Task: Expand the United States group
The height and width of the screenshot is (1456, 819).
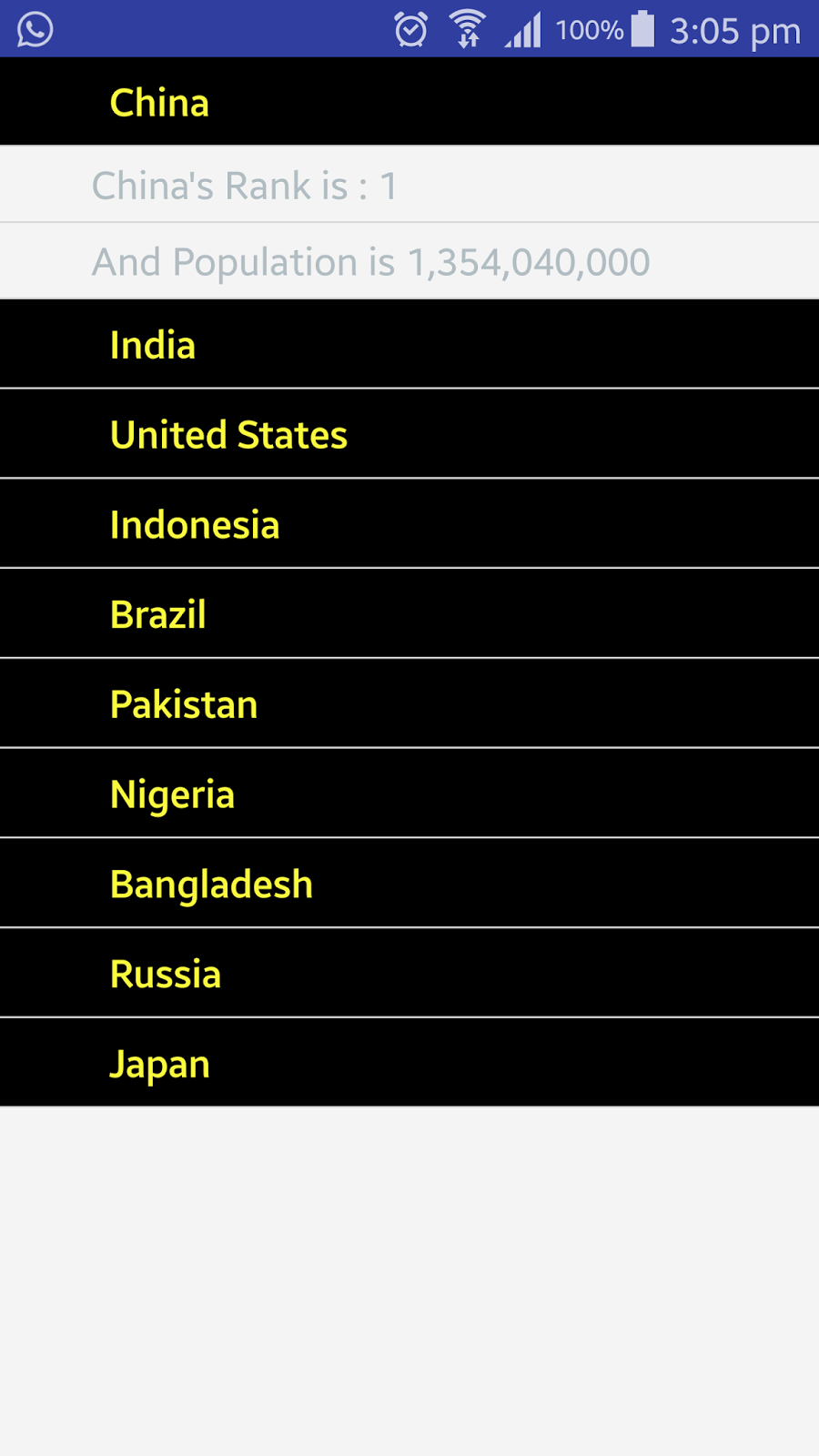Action: (x=409, y=434)
